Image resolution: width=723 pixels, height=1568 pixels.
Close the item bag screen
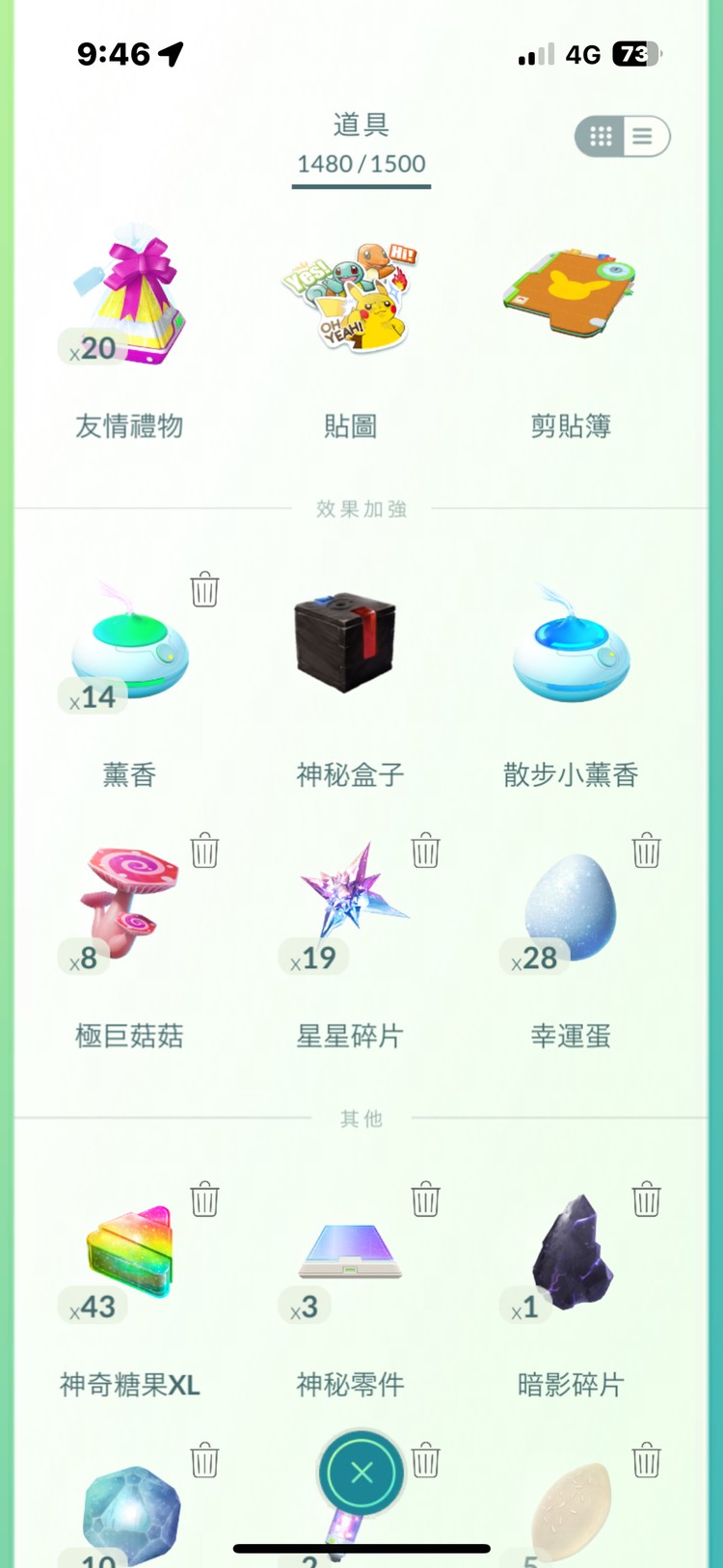pos(361,1473)
